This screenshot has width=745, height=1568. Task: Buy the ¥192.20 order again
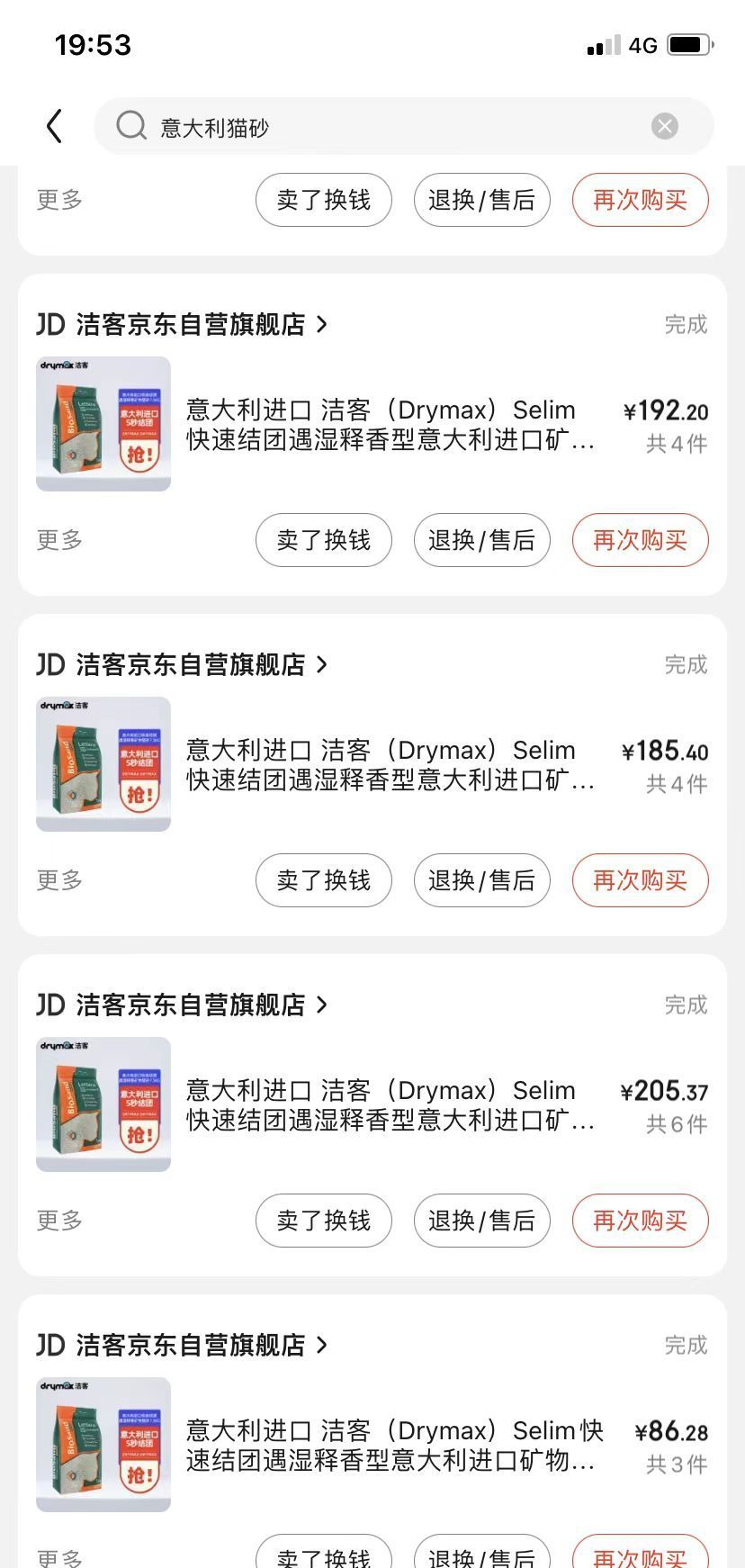pyautogui.click(x=640, y=540)
